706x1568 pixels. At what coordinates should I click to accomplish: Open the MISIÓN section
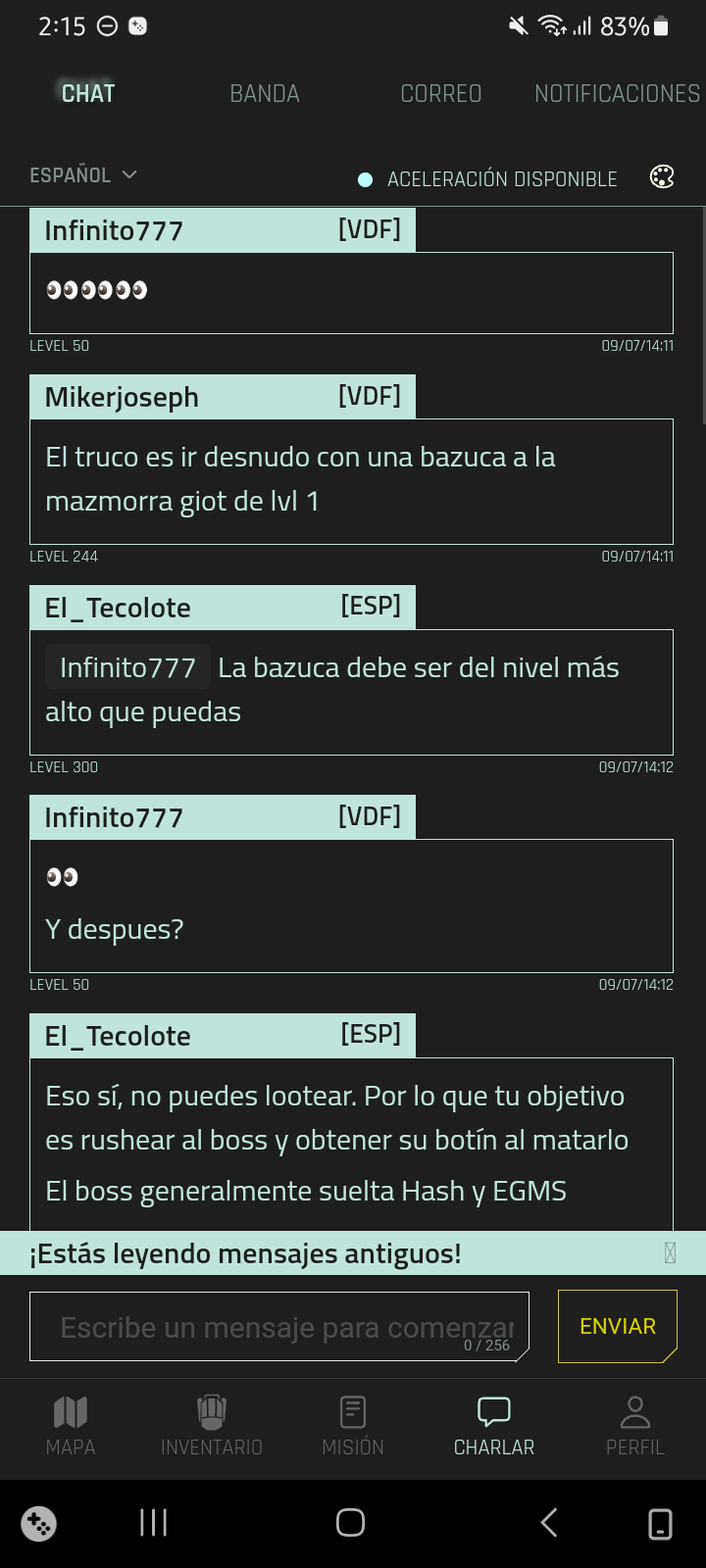tap(353, 1426)
